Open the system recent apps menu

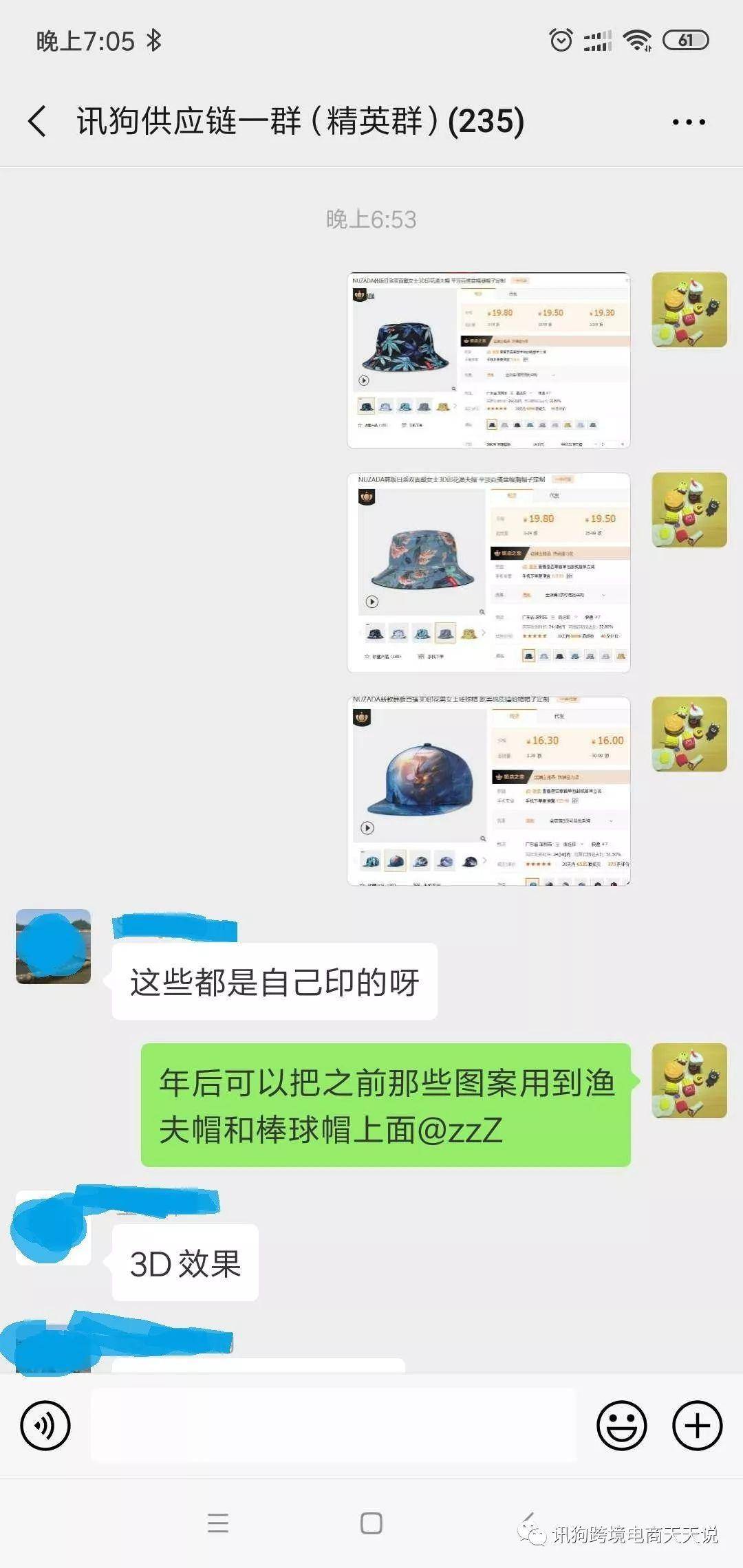[x=218, y=1523]
